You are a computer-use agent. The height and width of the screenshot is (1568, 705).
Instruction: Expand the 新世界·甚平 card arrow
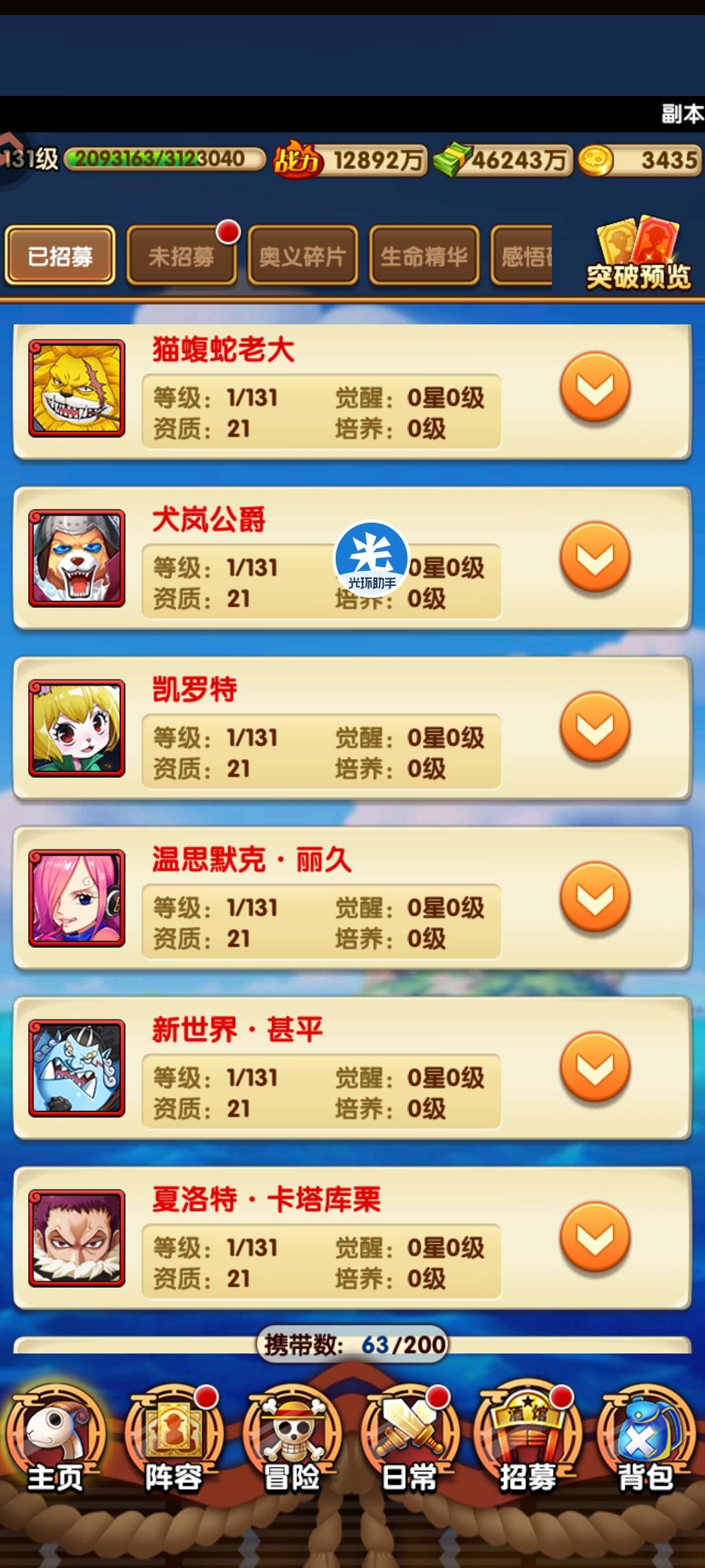coord(594,1066)
